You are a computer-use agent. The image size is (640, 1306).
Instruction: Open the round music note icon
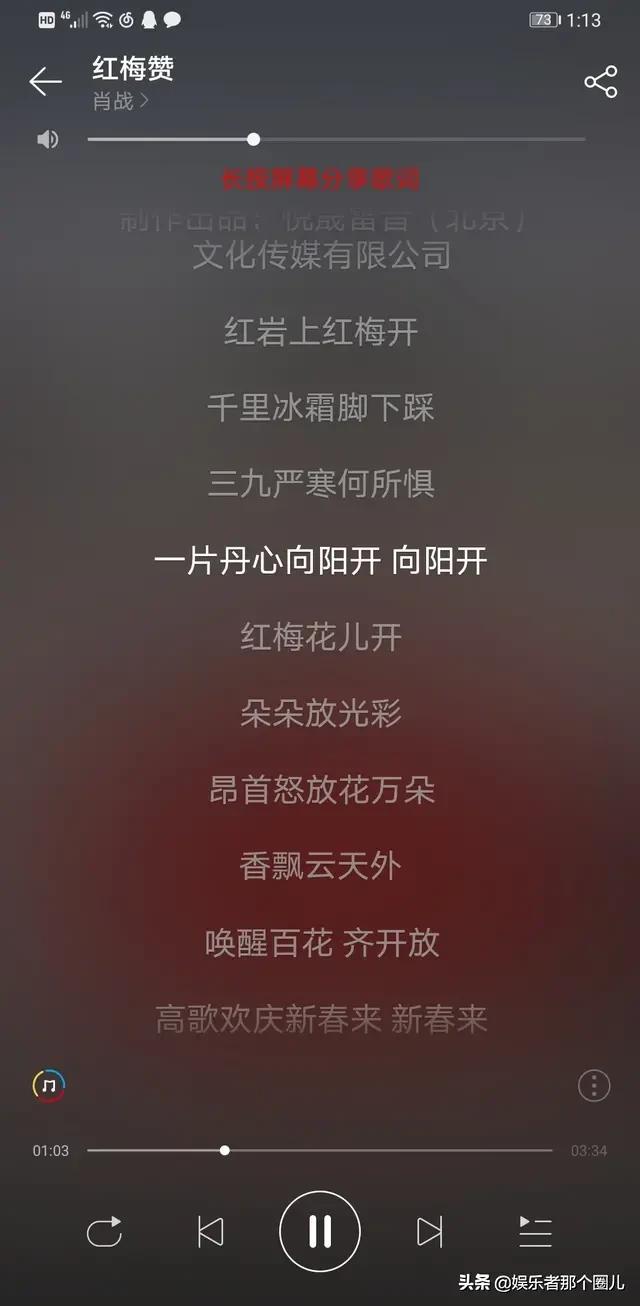(x=48, y=1085)
